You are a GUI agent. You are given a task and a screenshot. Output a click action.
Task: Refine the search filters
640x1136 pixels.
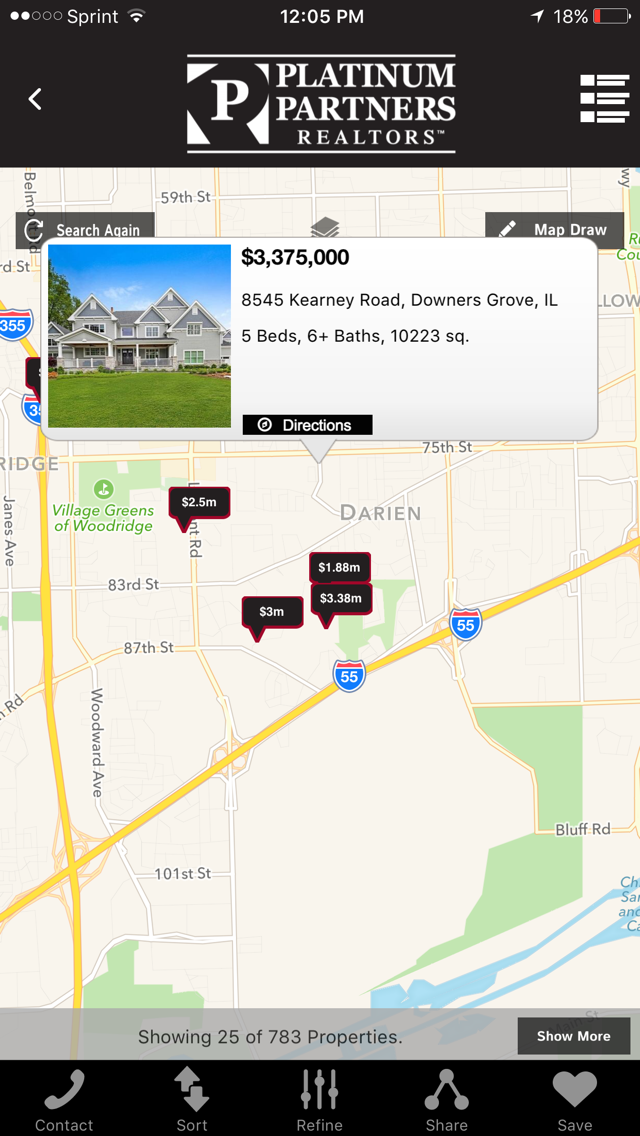[x=319, y=1100]
